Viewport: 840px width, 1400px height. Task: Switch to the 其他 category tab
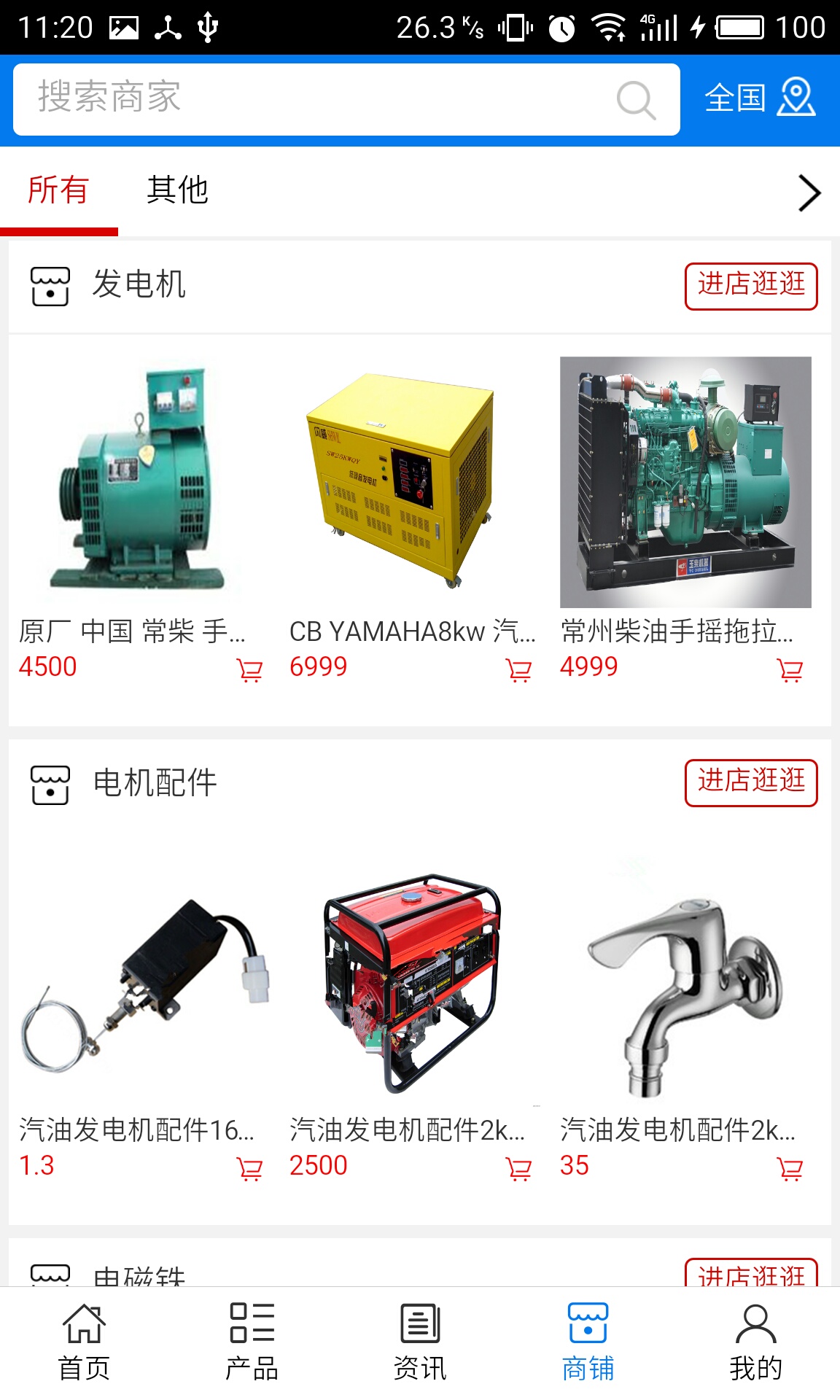pyautogui.click(x=177, y=190)
